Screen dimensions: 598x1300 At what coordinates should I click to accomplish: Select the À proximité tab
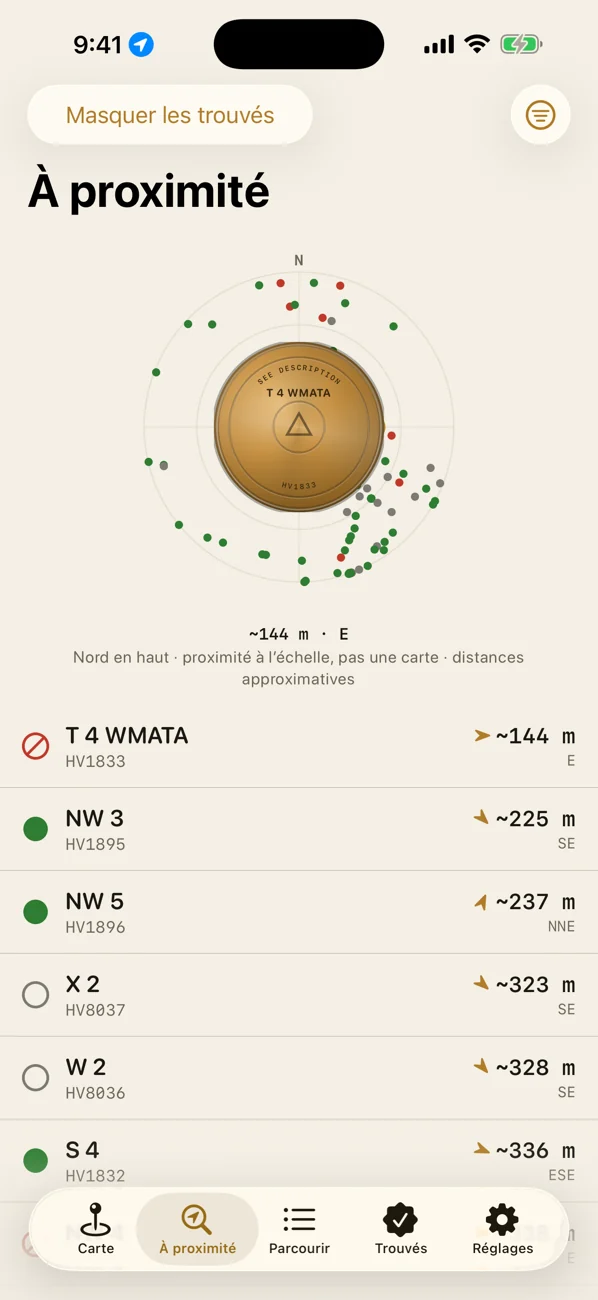coord(197,1229)
